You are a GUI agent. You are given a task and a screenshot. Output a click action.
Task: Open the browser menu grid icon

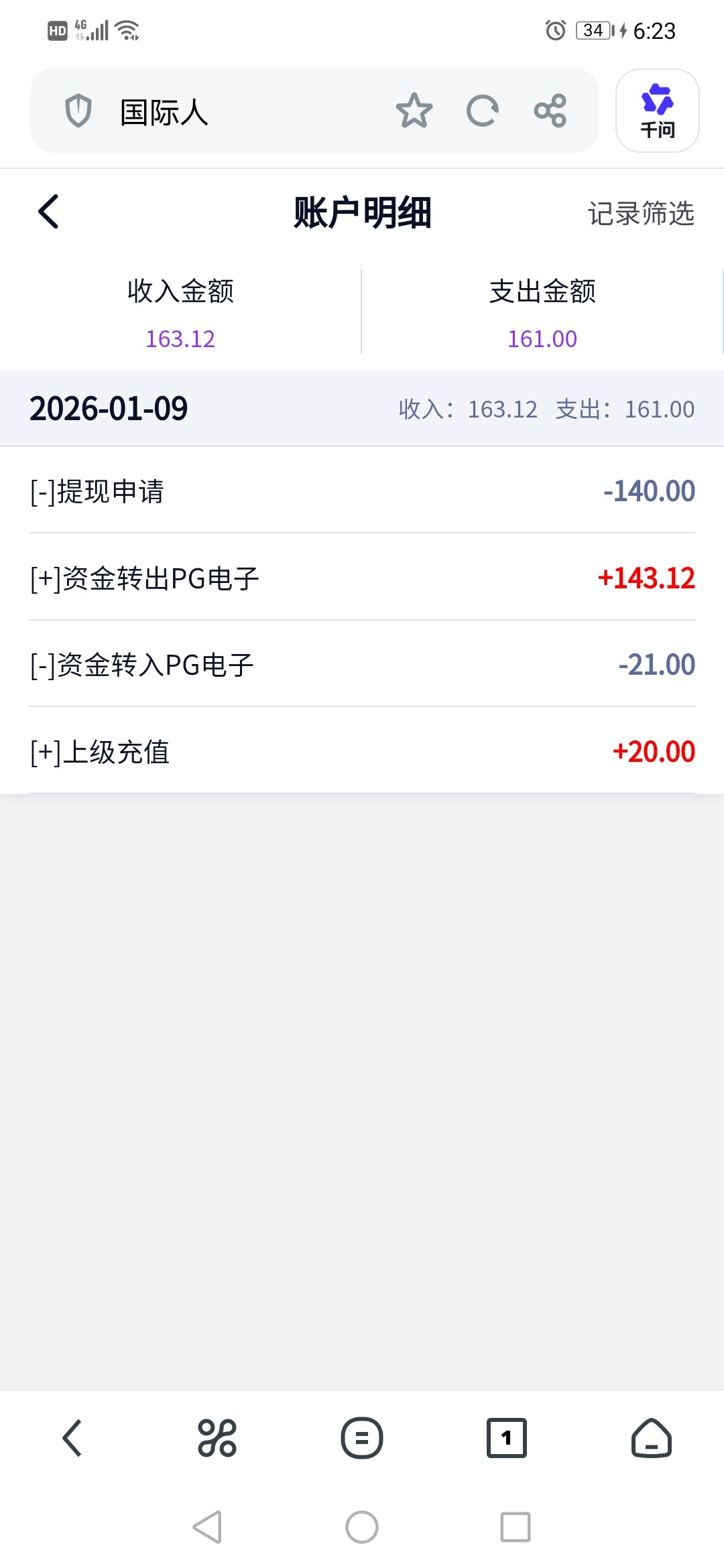point(217,1437)
